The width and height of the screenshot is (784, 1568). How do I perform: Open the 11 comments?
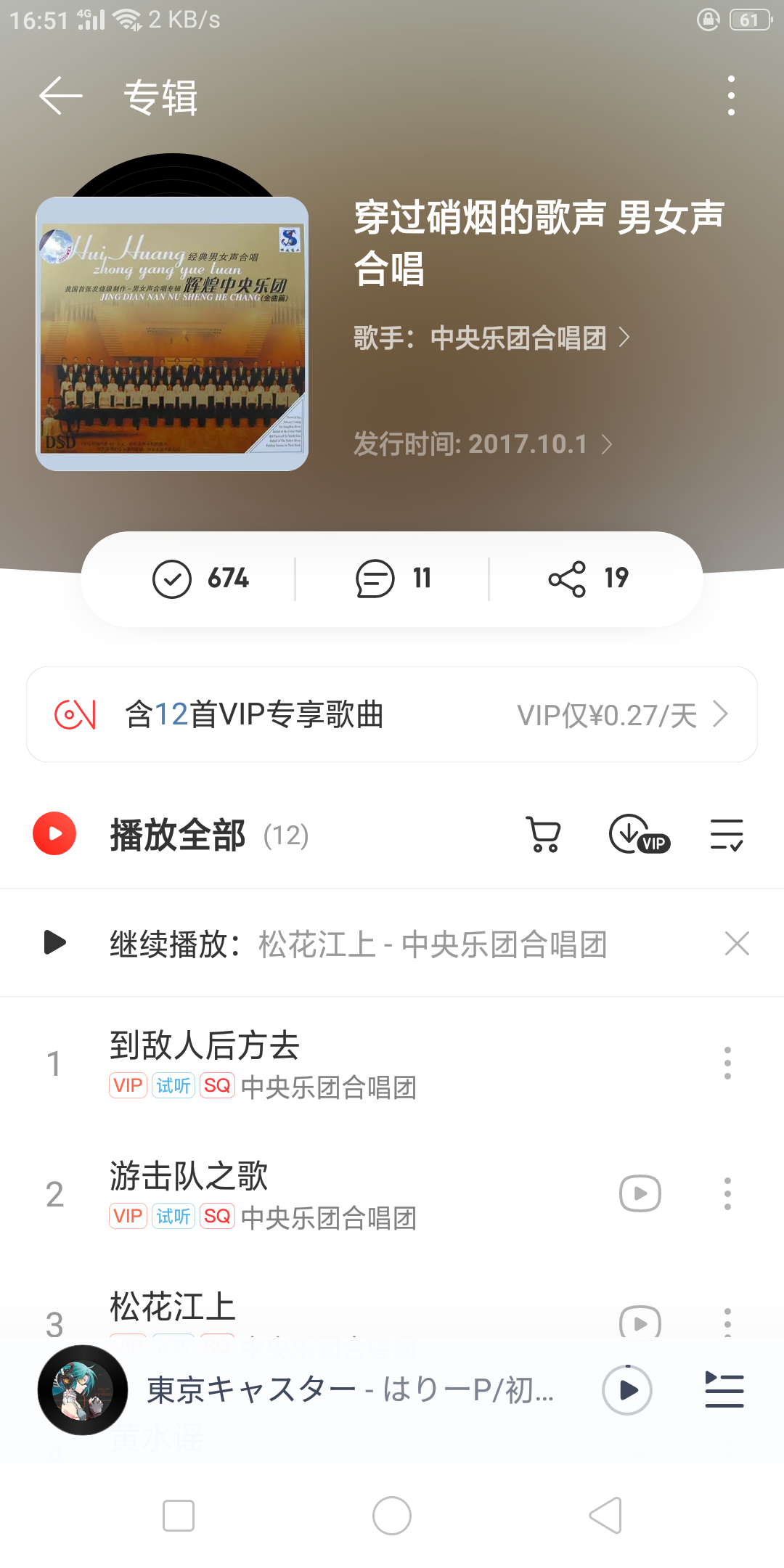coord(393,579)
